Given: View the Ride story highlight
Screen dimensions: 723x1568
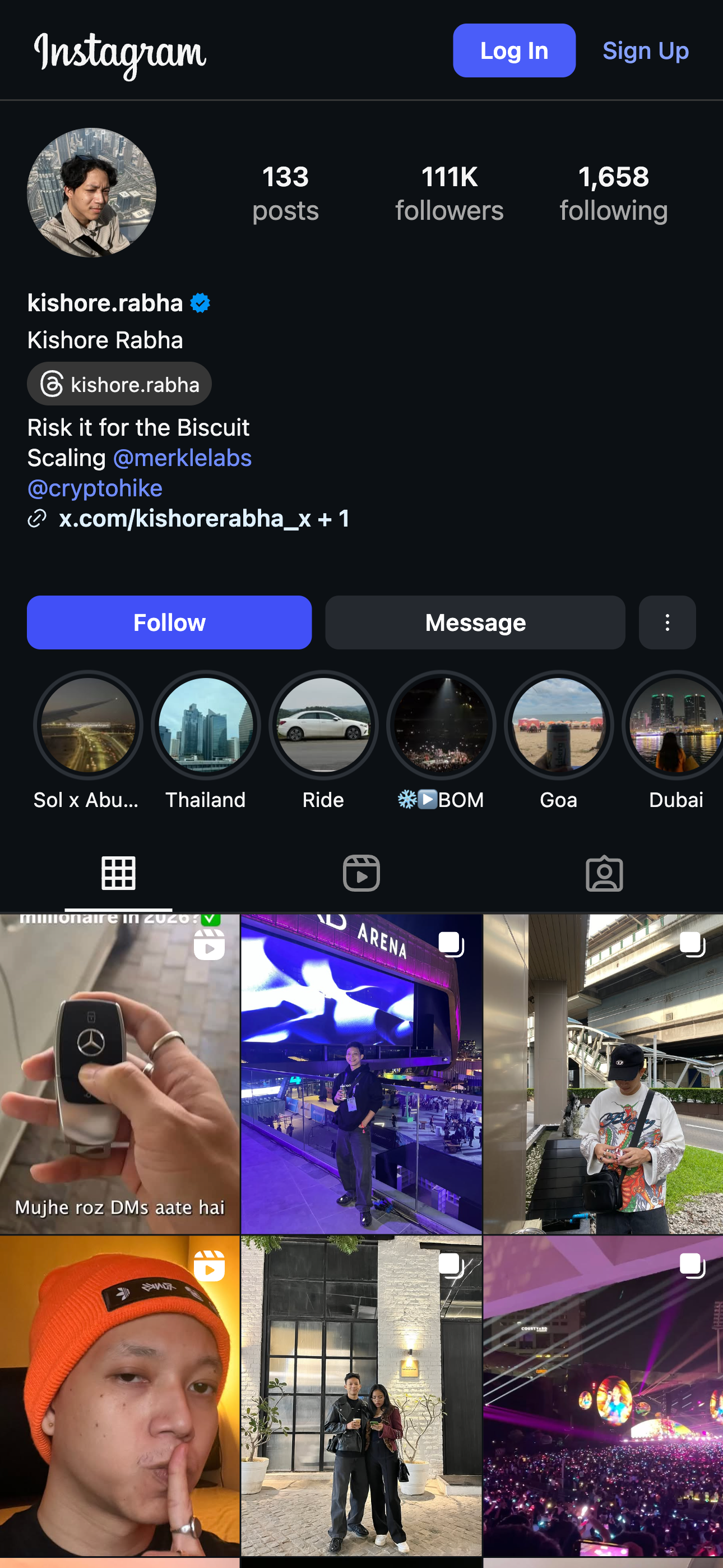Looking at the screenshot, I should (x=323, y=725).
